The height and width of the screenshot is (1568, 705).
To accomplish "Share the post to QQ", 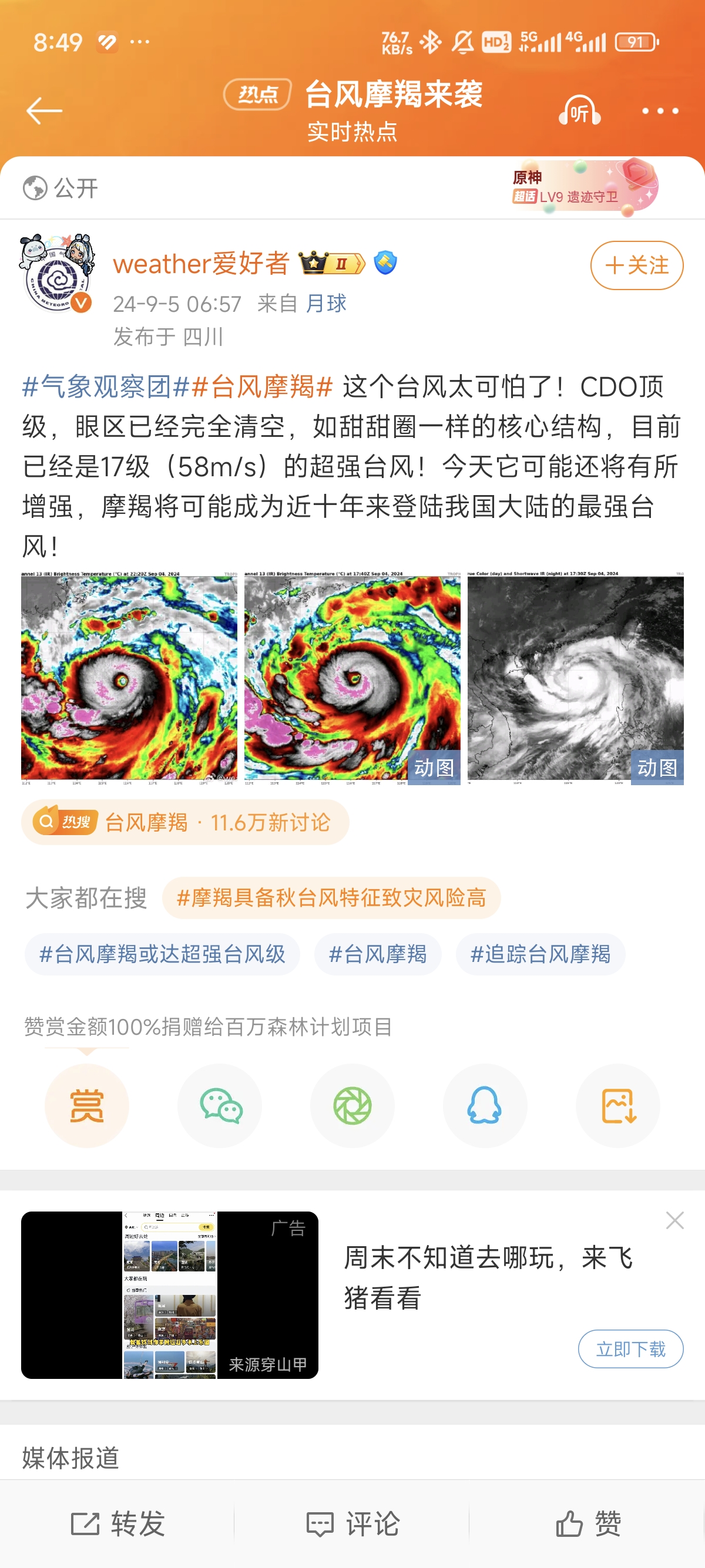I will (x=485, y=1105).
